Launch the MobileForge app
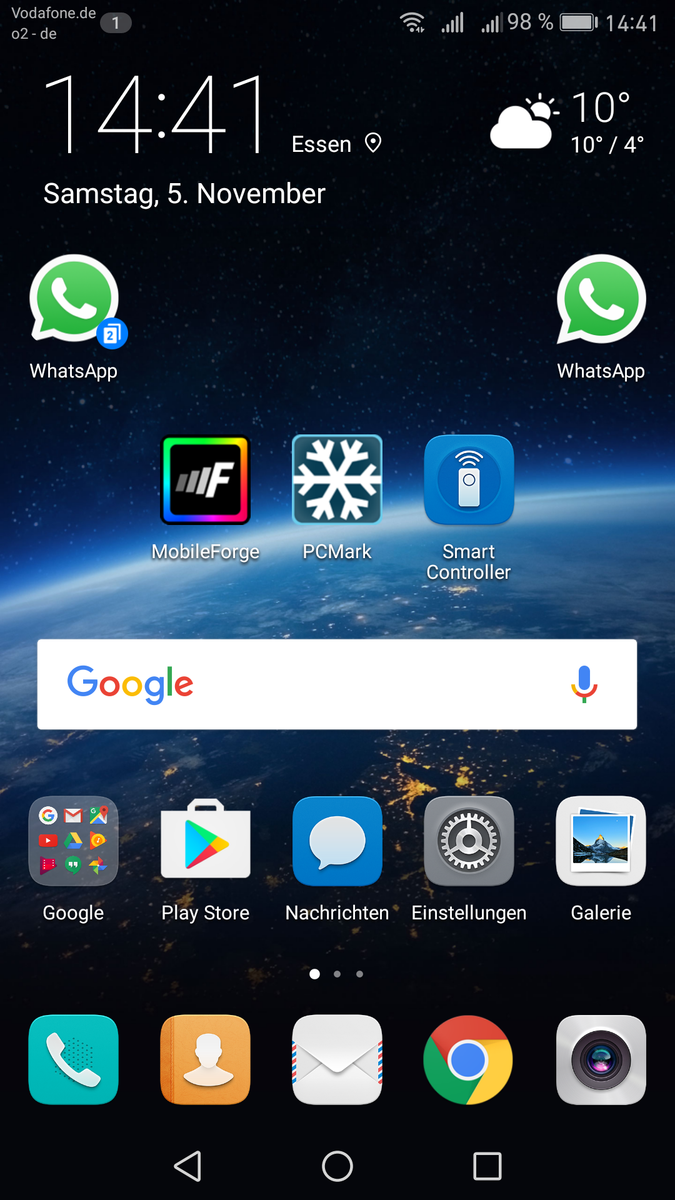 click(205, 480)
